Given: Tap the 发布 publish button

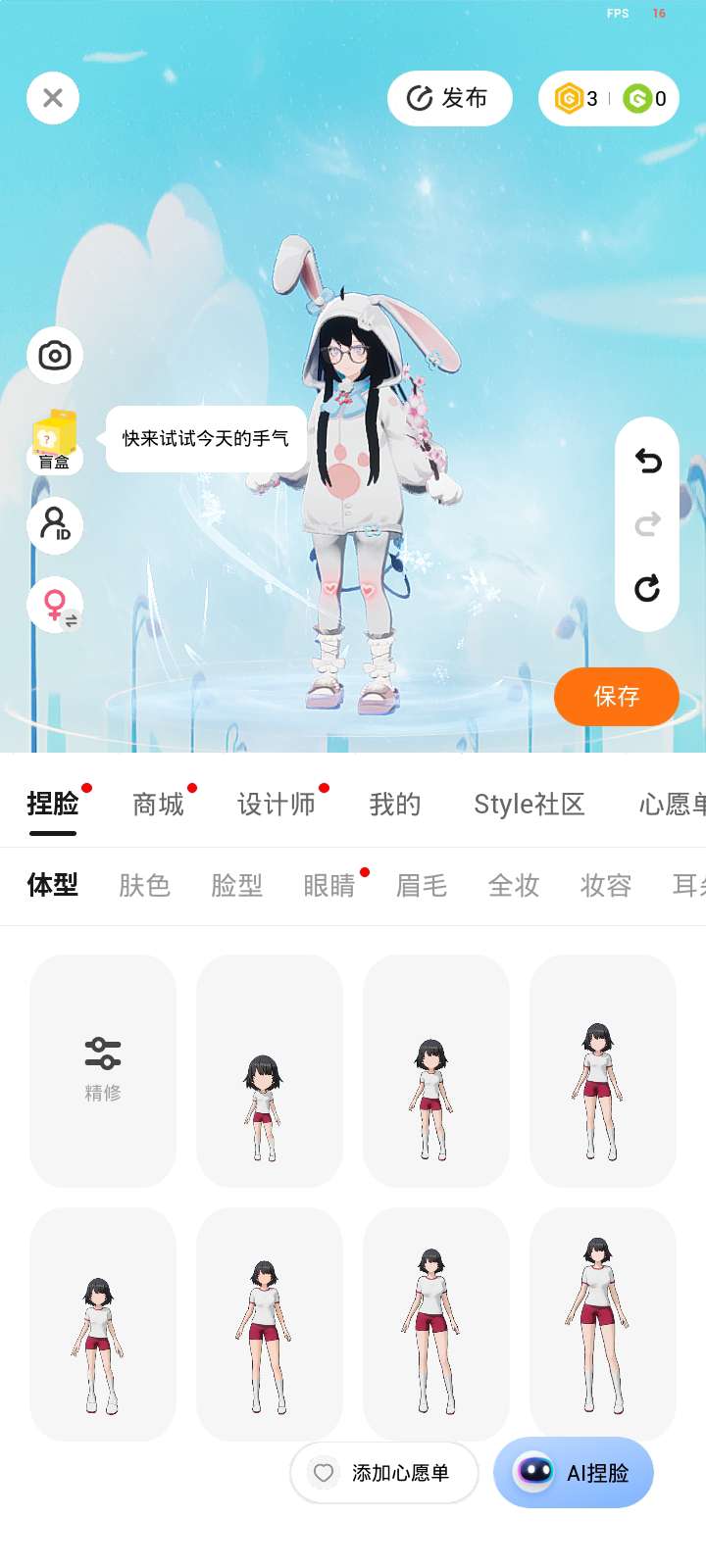Looking at the screenshot, I should (449, 98).
